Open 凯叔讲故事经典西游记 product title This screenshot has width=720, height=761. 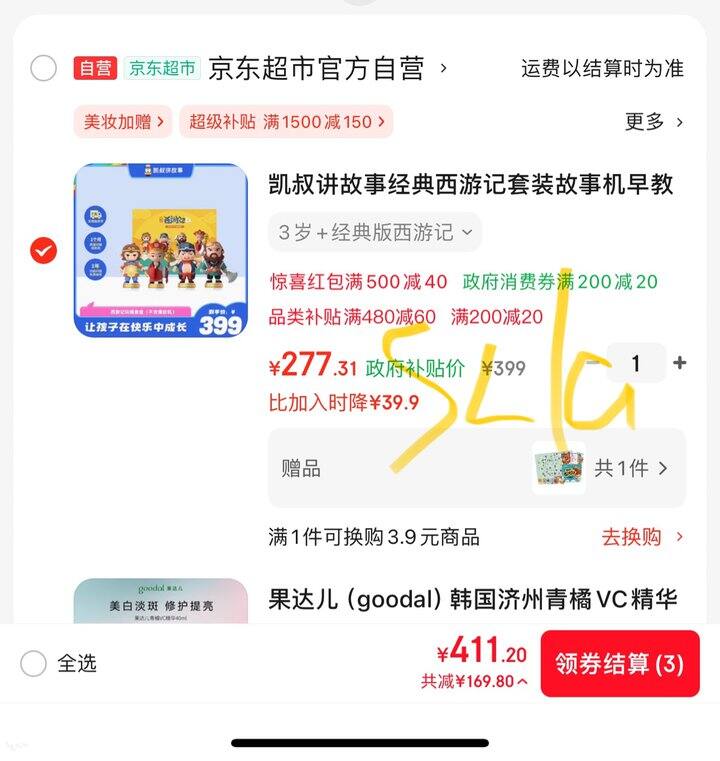471,184
